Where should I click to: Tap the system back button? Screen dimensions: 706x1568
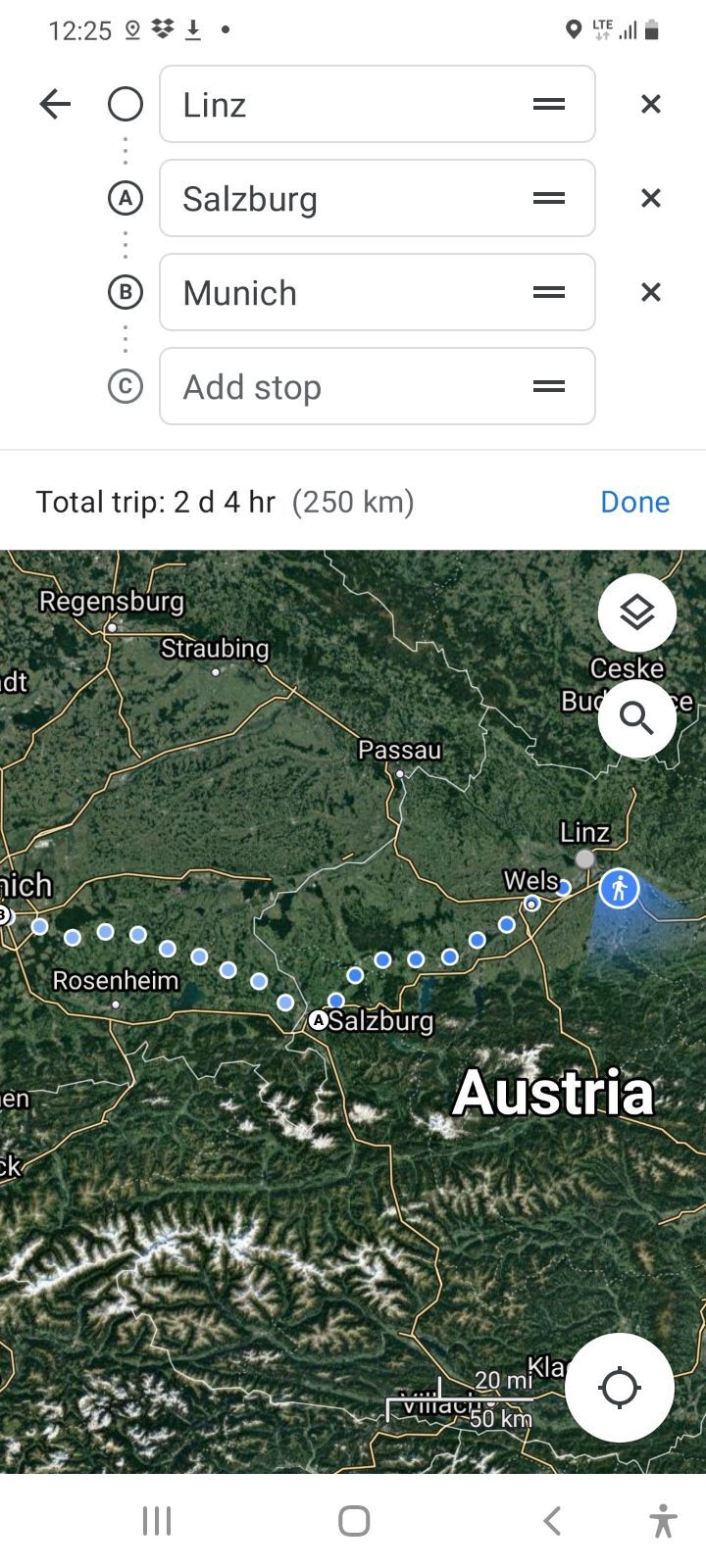tap(552, 1521)
